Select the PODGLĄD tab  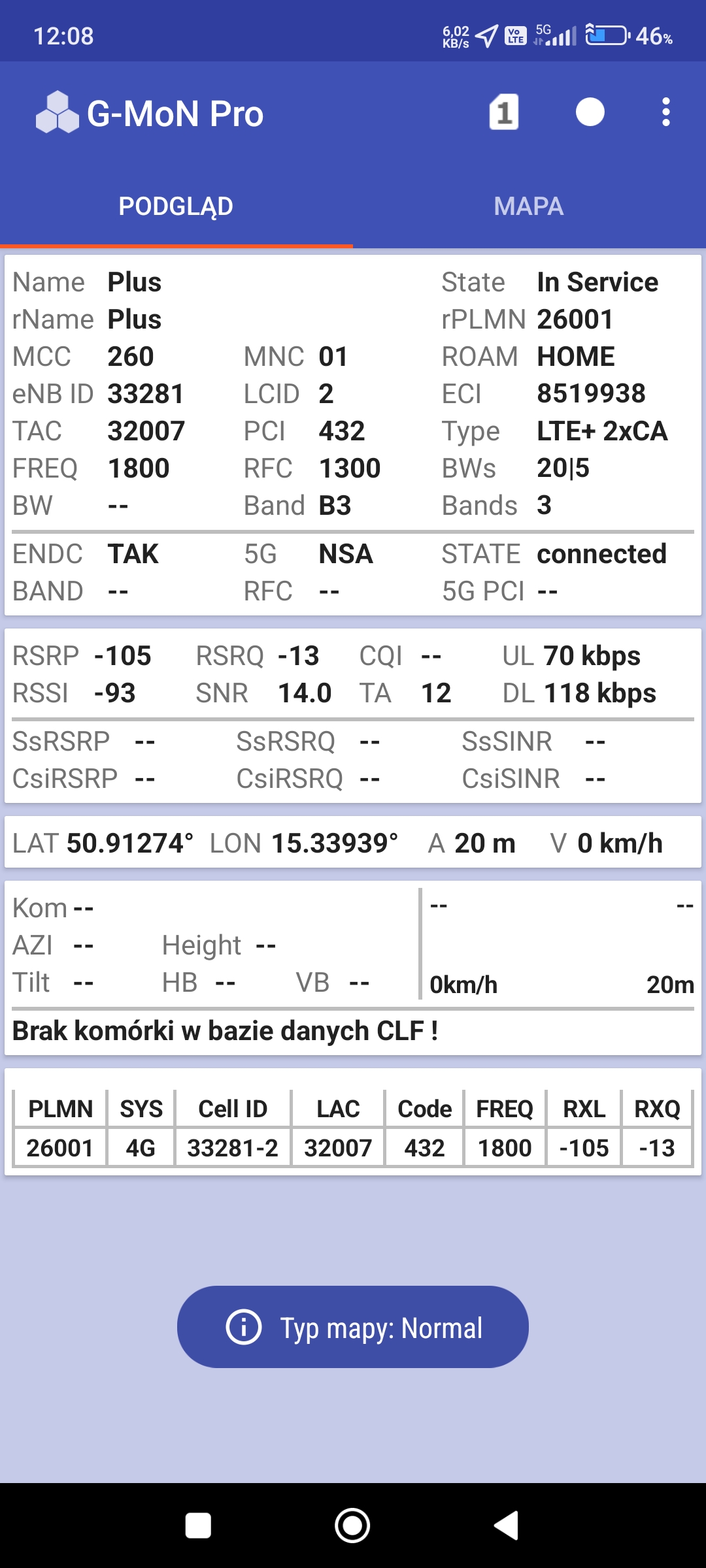tap(176, 206)
